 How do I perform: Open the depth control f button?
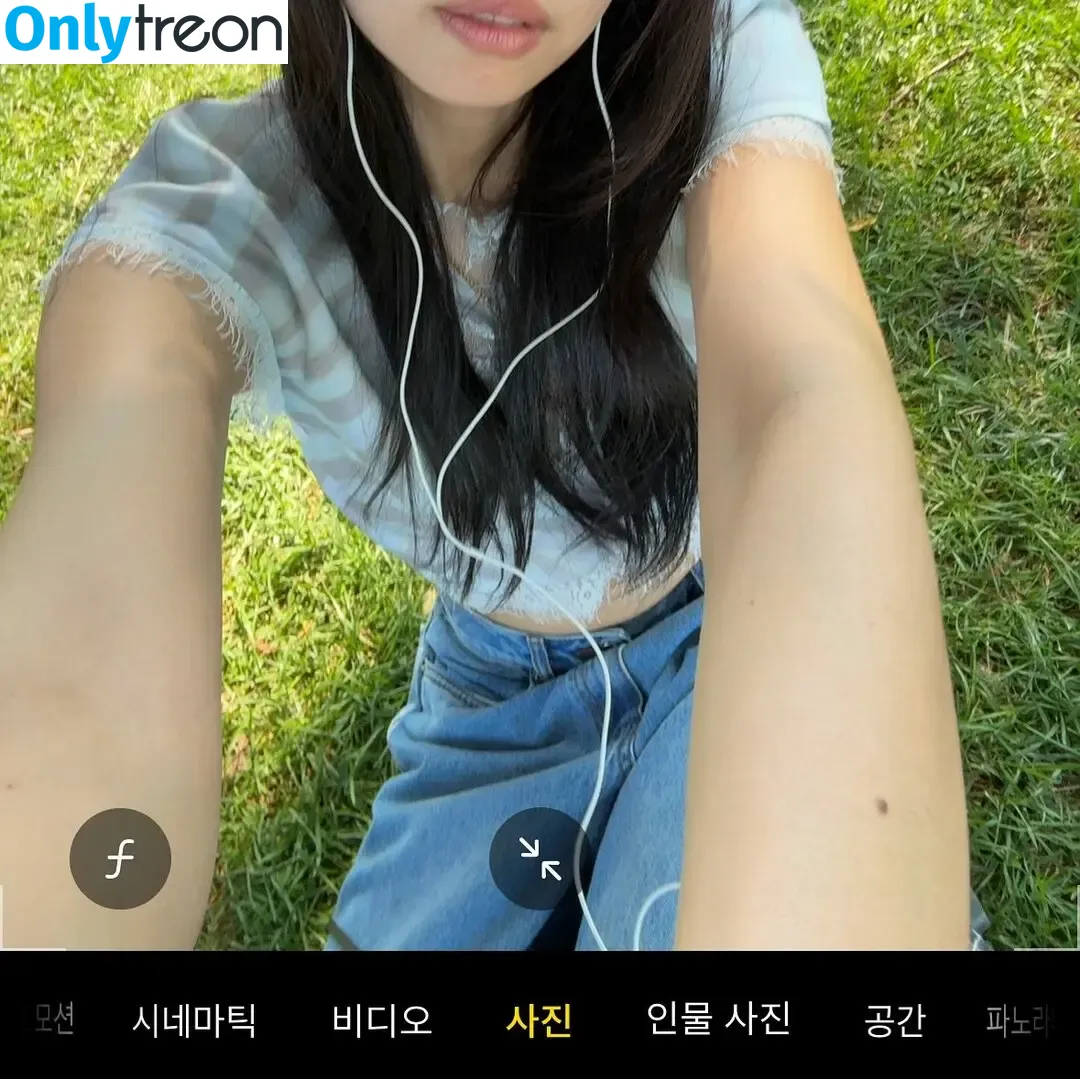pyautogui.click(x=120, y=859)
